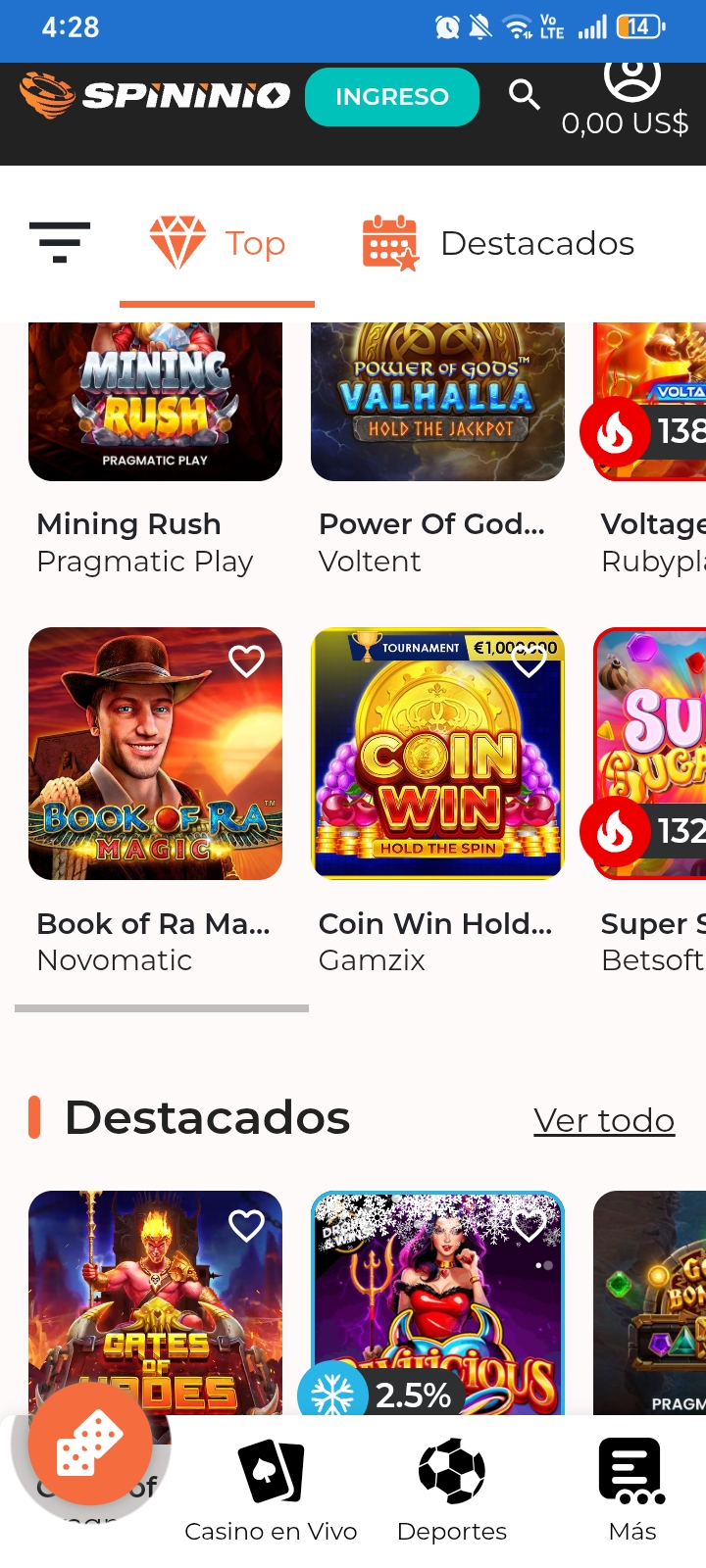Switch to the Destacados tab
The width and height of the screenshot is (706, 1568).
pyautogui.click(x=498, y=243)
